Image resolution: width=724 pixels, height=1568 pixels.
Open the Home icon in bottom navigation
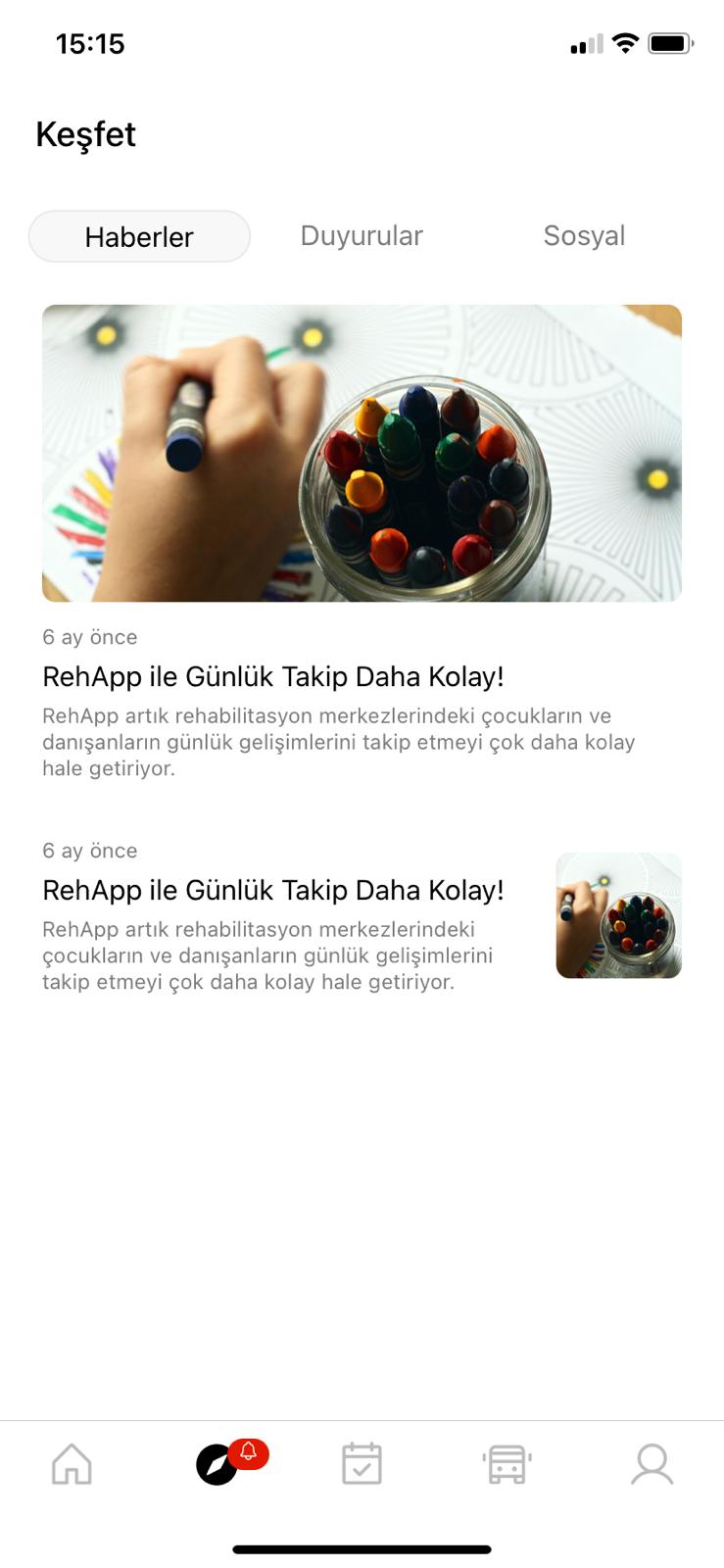tap(71, 1463)
